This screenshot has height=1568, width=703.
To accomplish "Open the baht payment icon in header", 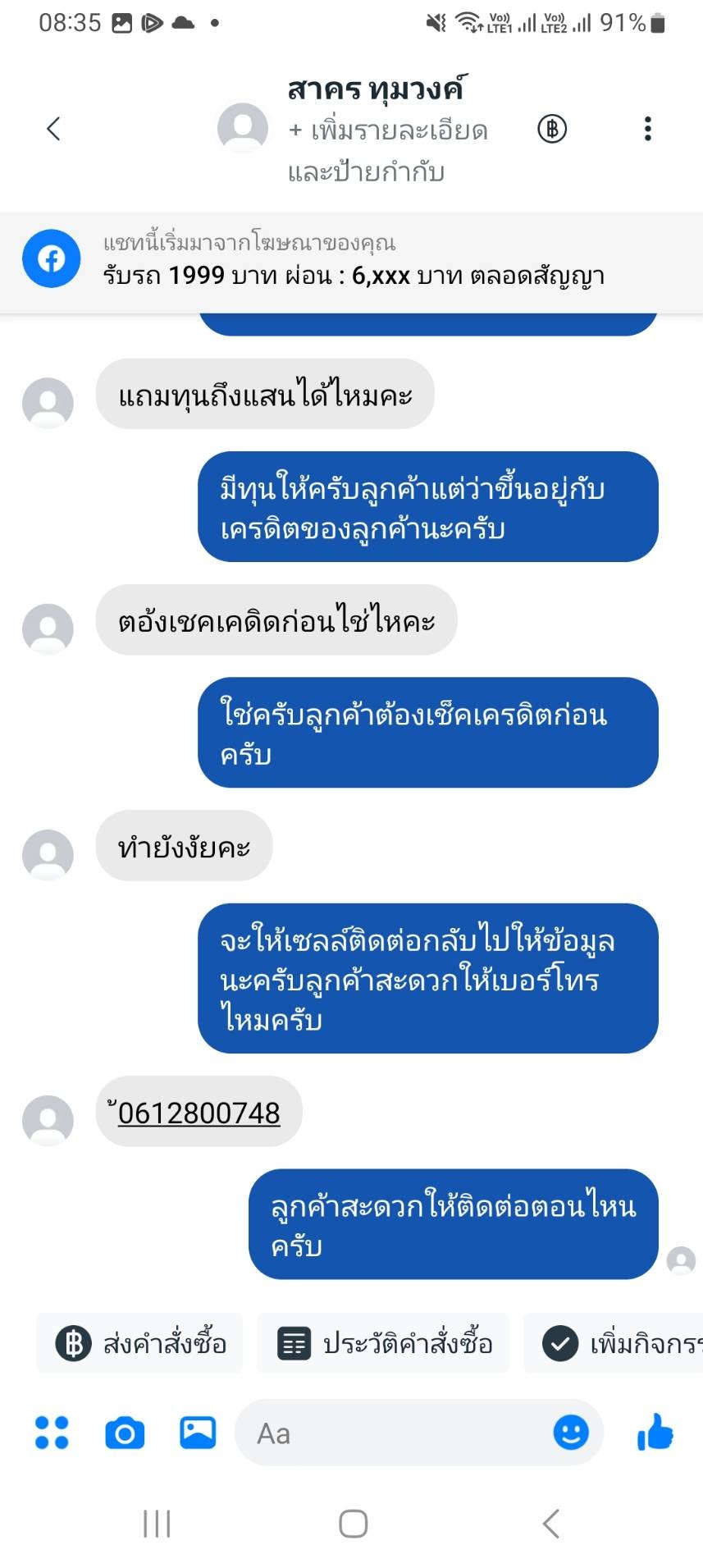I will 552,129.
